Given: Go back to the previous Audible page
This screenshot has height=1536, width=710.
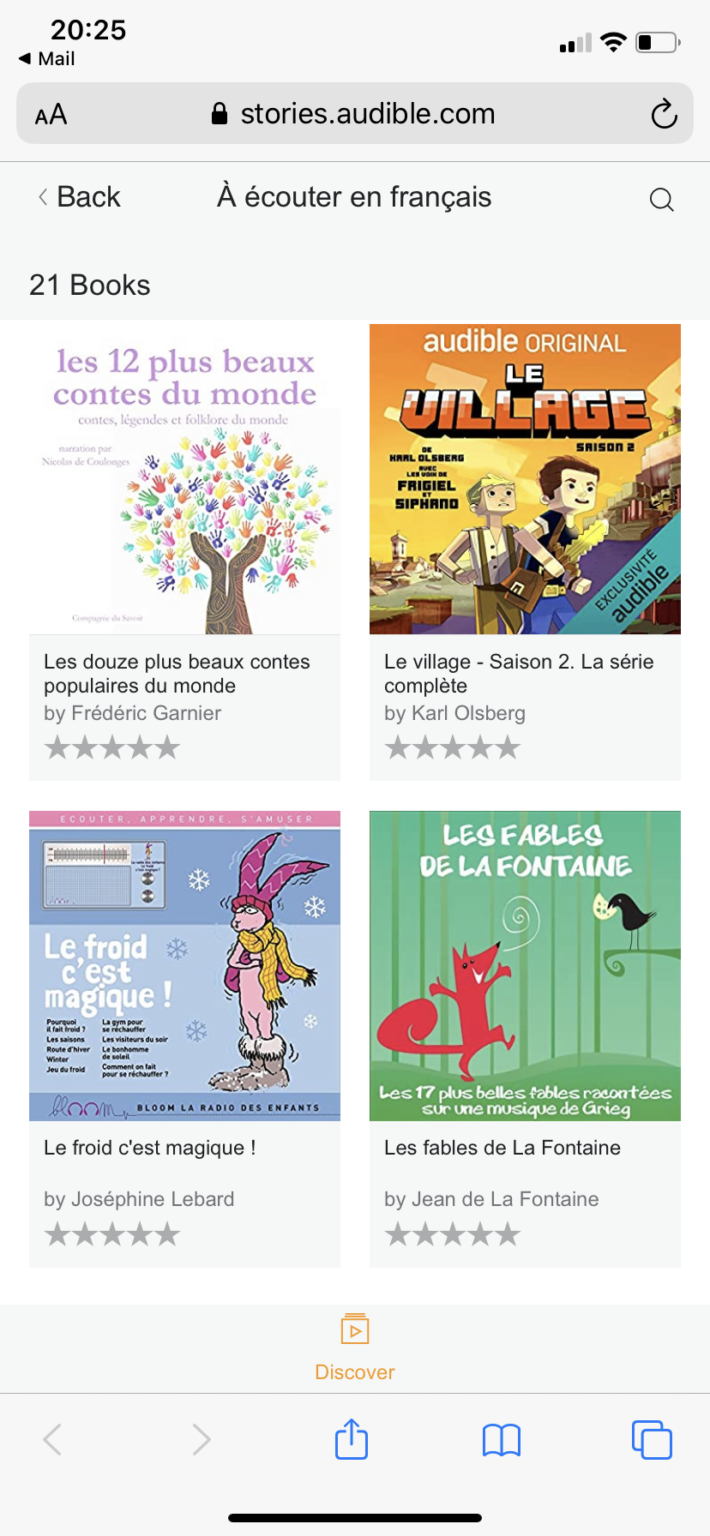Looking at the screenshot, I should click(79, 197).
